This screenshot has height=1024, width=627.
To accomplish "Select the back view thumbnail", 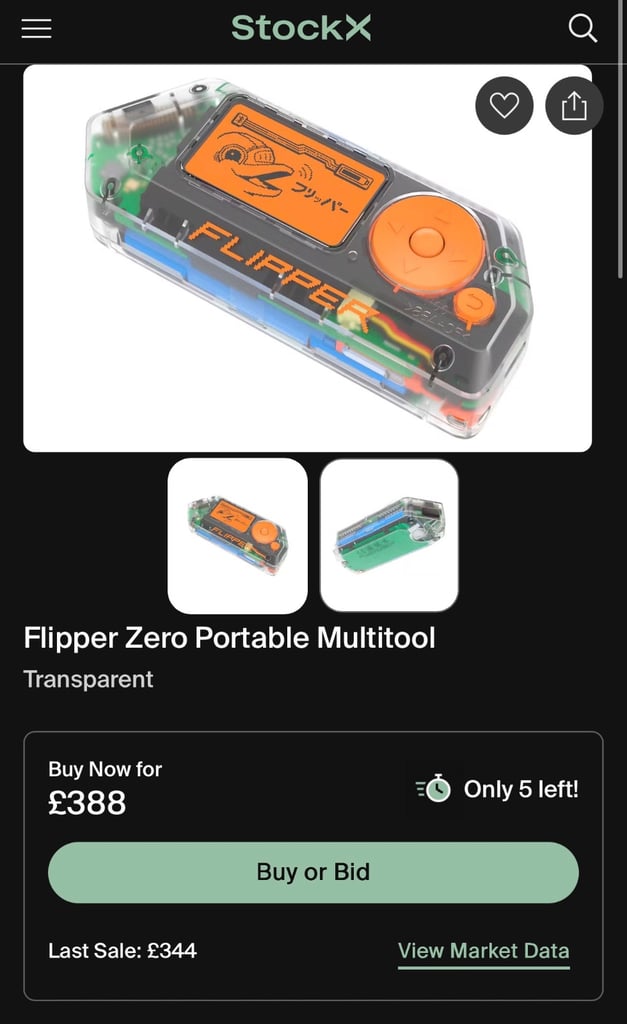I will point(389,536).
